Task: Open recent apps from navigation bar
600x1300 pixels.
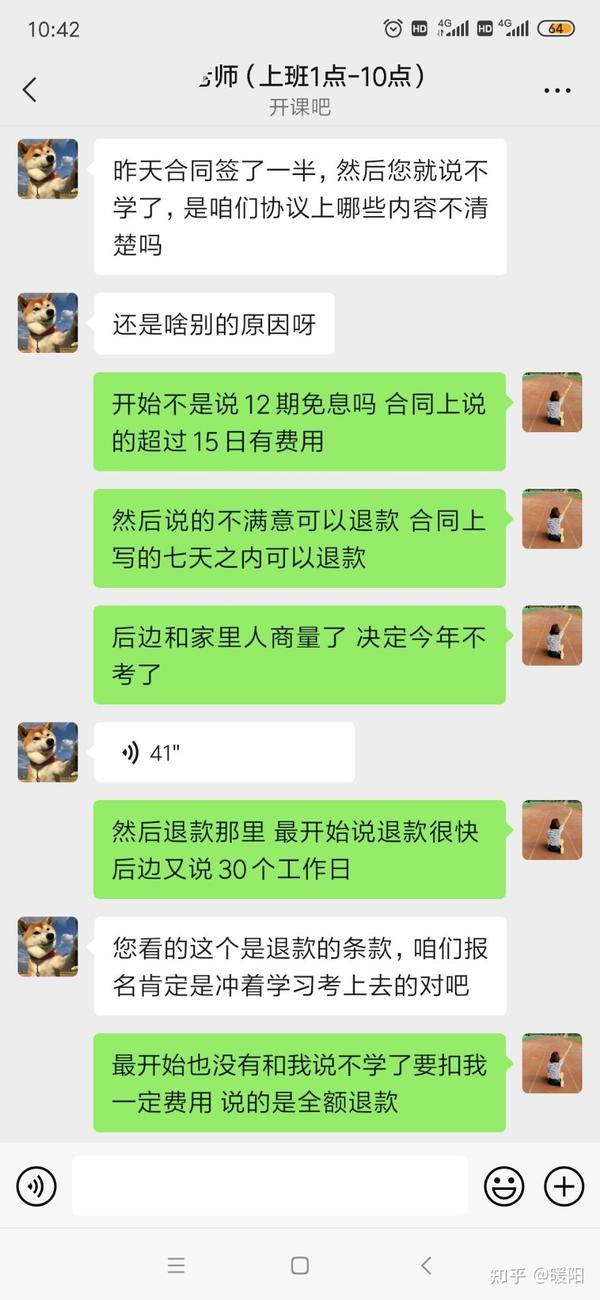Action: (x=176, y=1265)
